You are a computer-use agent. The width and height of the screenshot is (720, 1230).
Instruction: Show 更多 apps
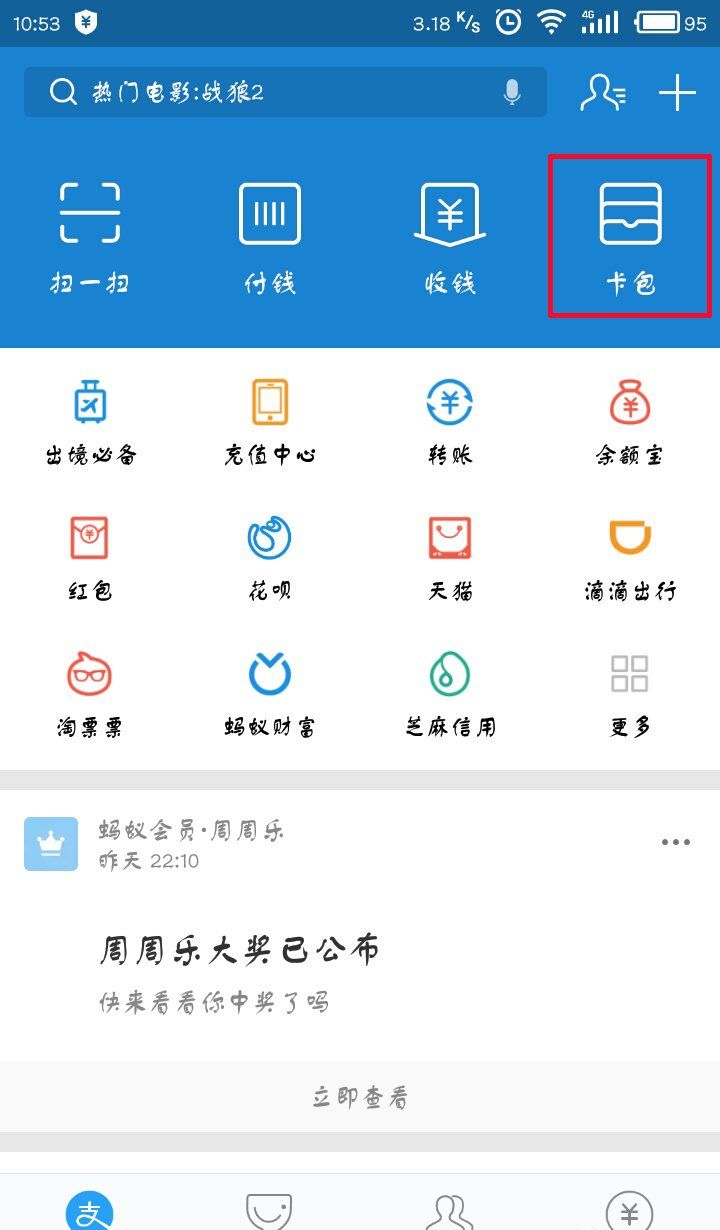click(630, 692)
